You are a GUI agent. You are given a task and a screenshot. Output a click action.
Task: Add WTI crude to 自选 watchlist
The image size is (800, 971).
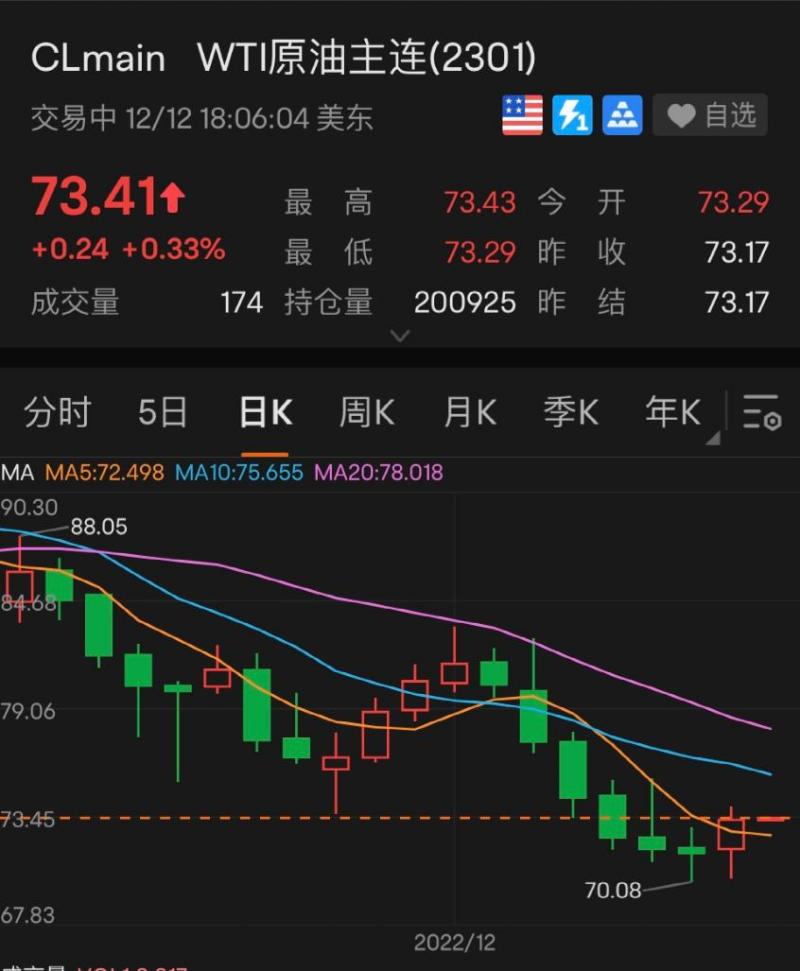[x=710, y=116]
